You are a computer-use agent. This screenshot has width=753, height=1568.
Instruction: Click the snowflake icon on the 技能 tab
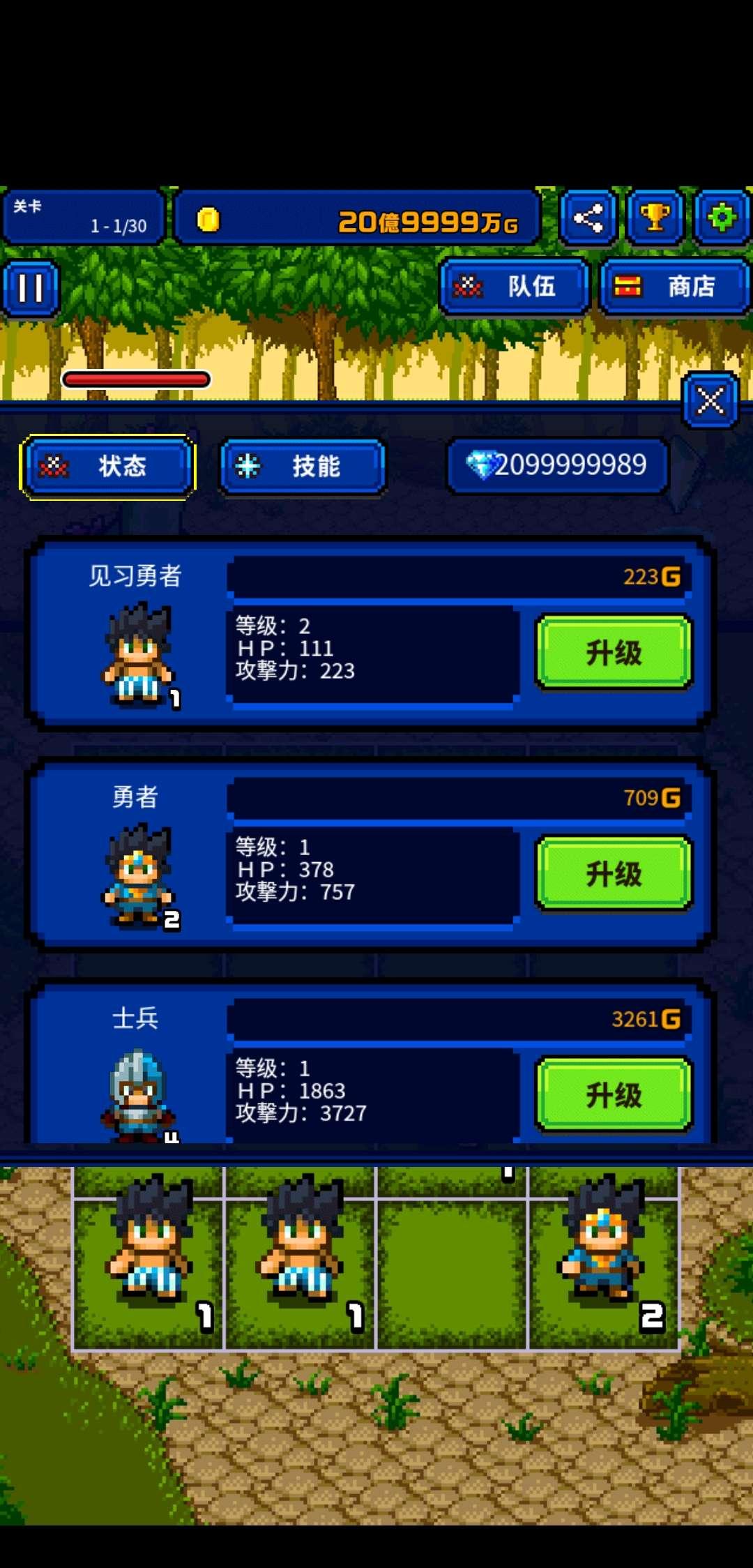click(248, 466)
